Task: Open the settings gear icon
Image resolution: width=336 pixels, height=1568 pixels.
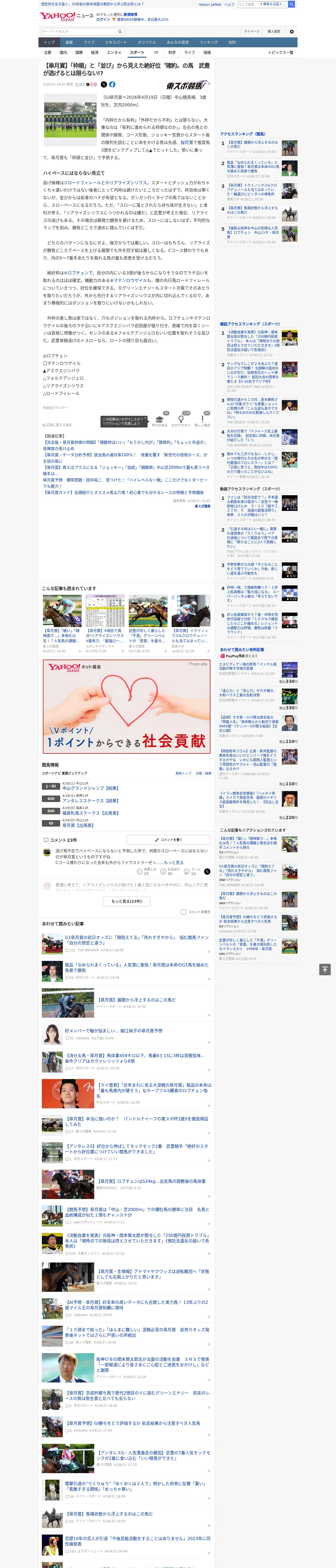Action: (292, 31)
